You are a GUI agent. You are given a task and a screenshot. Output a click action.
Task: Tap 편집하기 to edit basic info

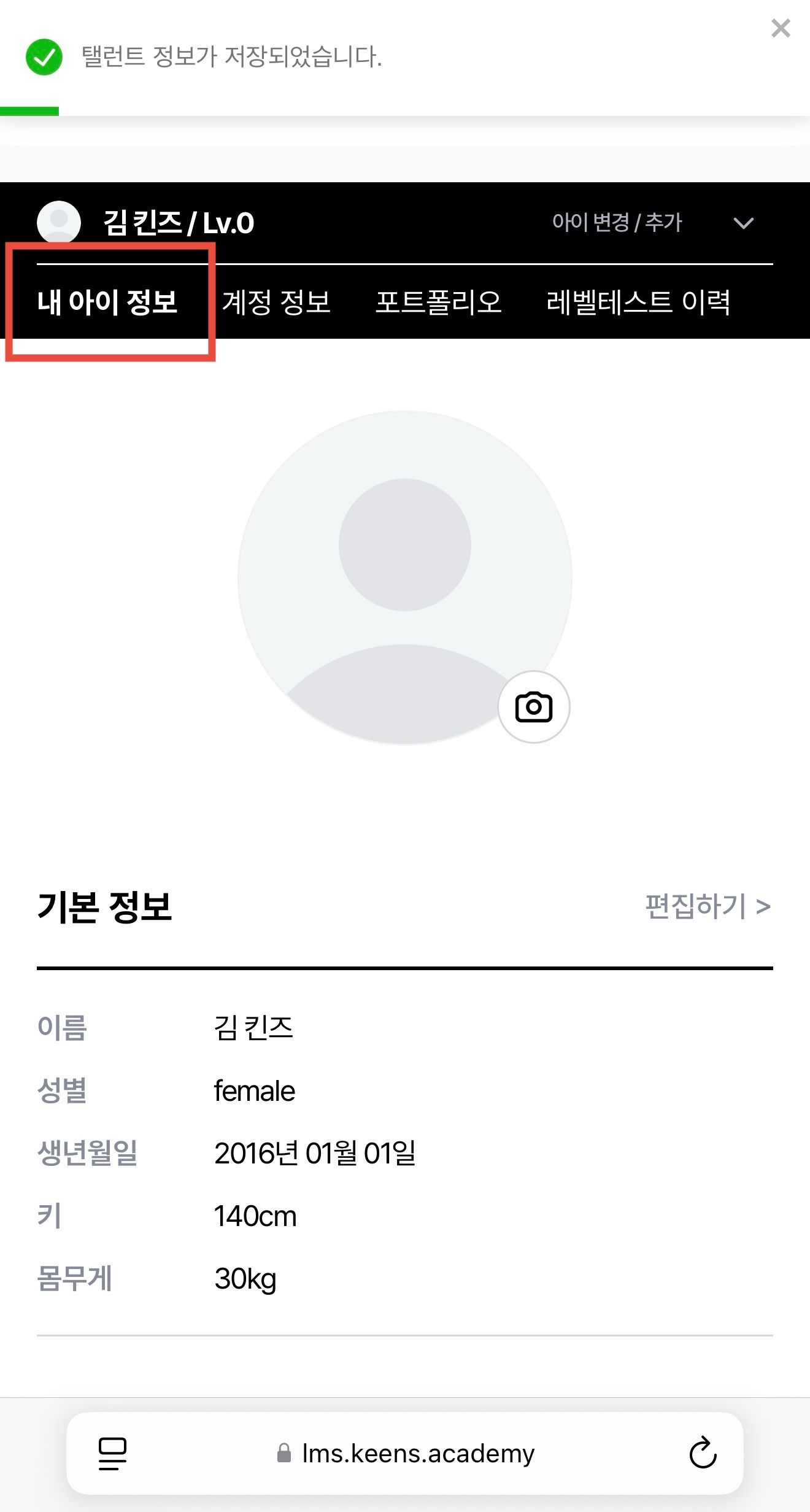point(708,906)
